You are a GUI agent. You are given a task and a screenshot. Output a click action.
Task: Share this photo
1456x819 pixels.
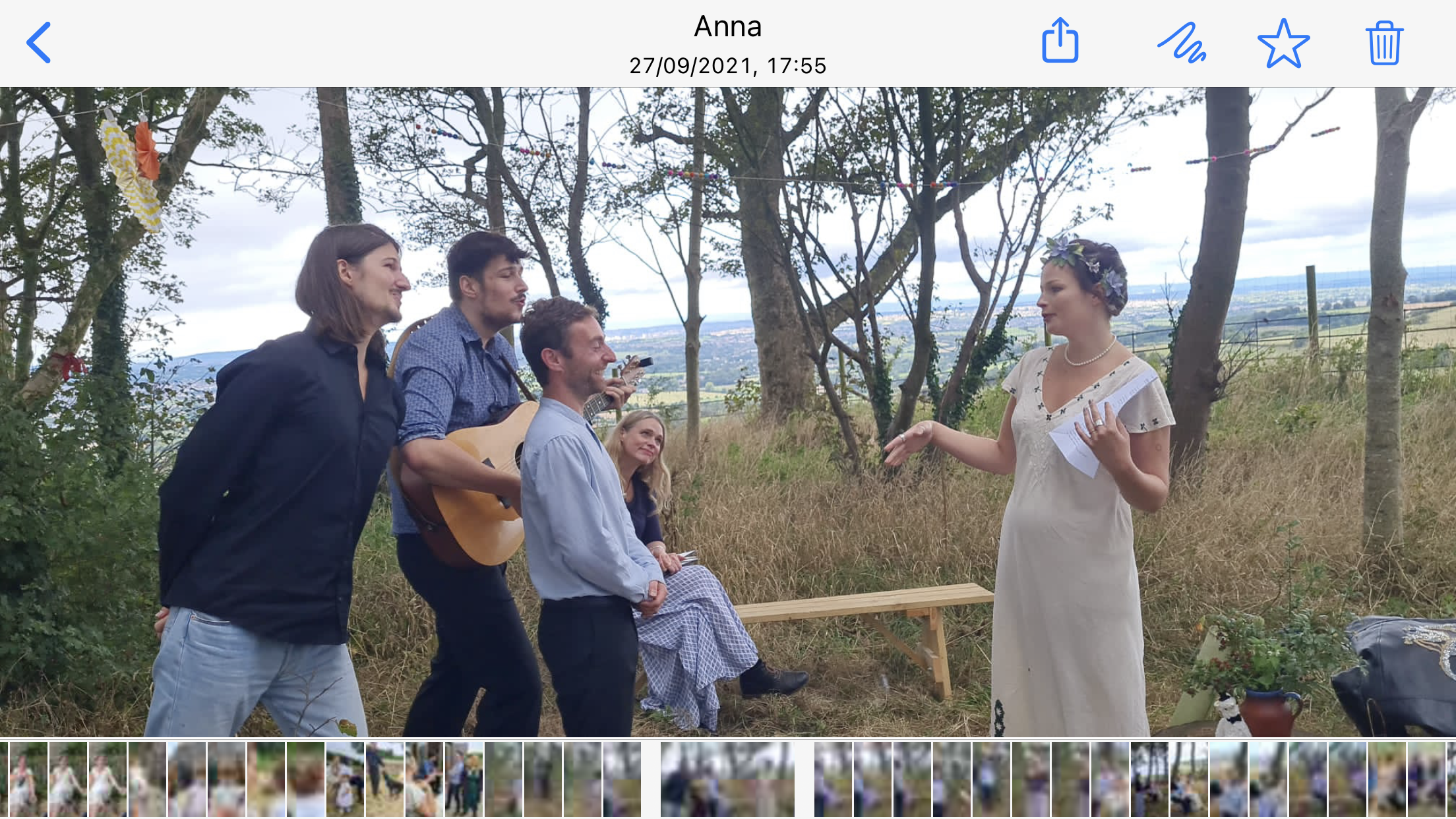[1060, 41]
